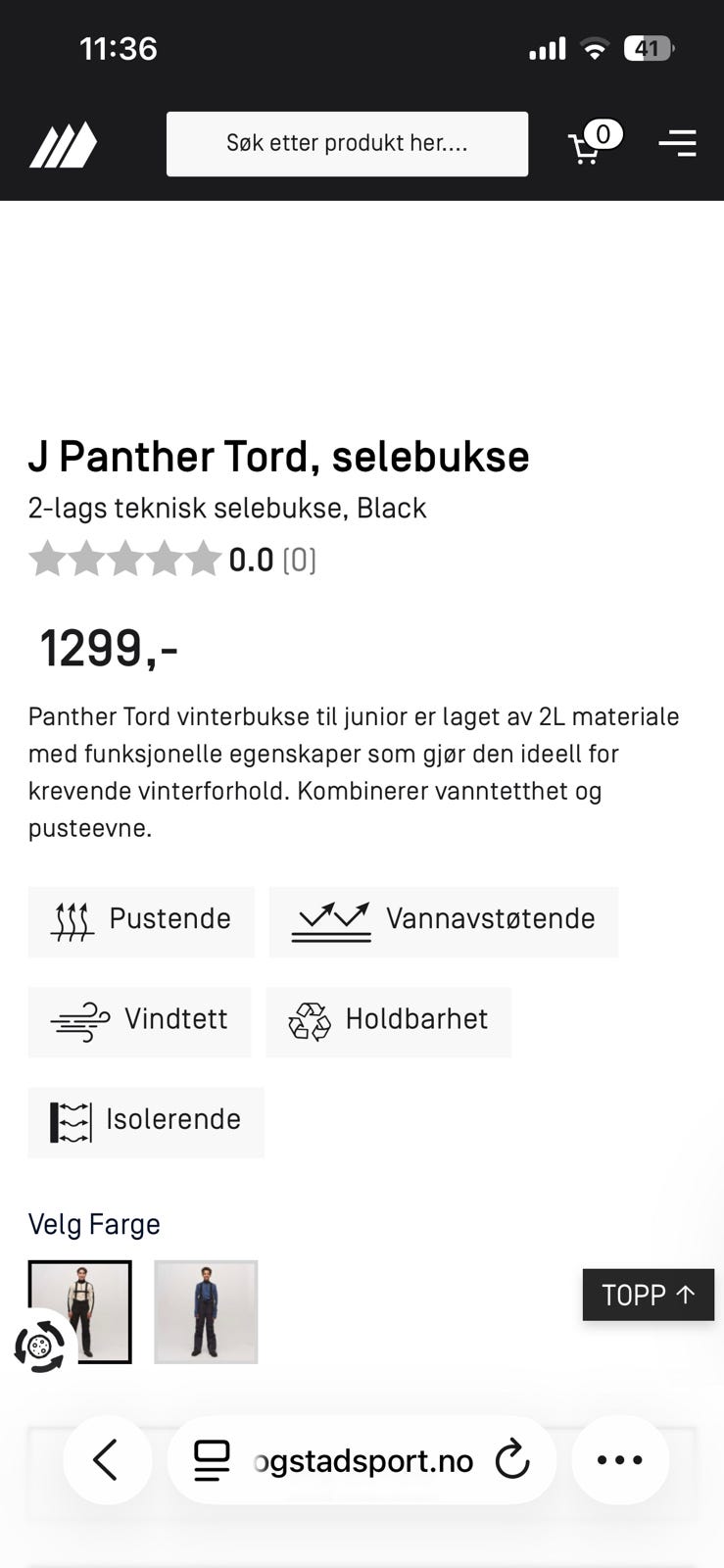Image resolution: width=724 pixels, height=1568 pixels.
Task: Click the store logo at top left
Action: pos(63,143)
